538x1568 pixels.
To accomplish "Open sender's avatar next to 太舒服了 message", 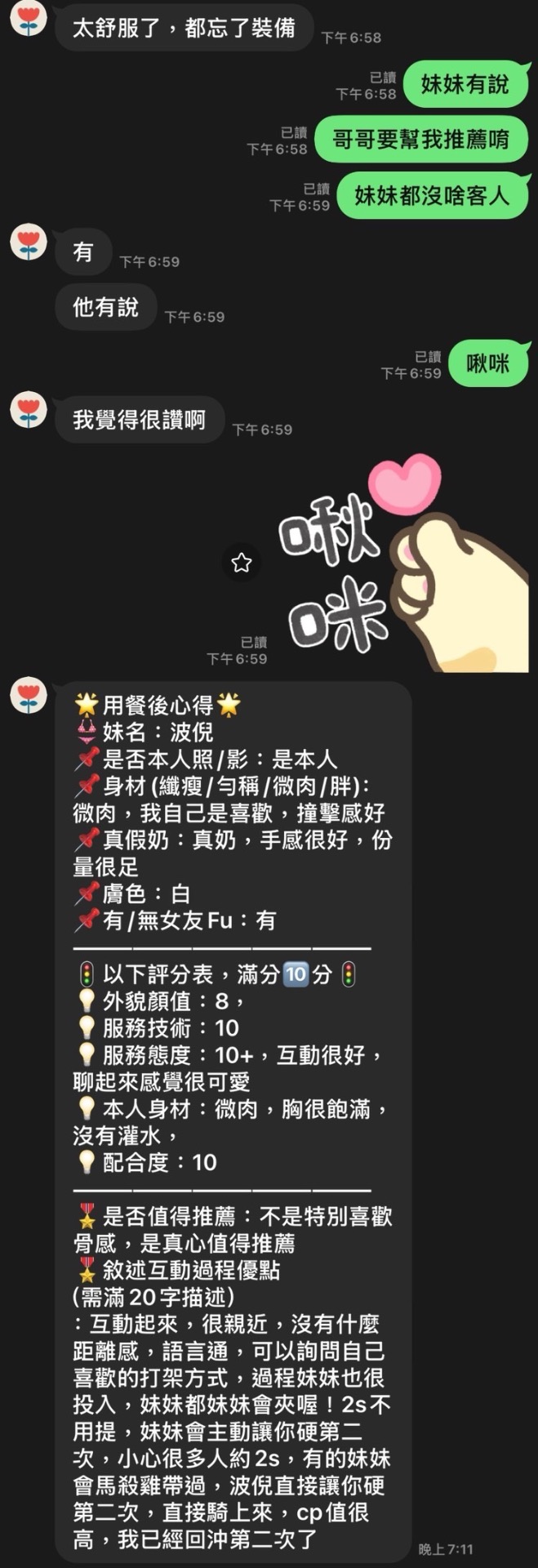I will [x=29, y=18].
